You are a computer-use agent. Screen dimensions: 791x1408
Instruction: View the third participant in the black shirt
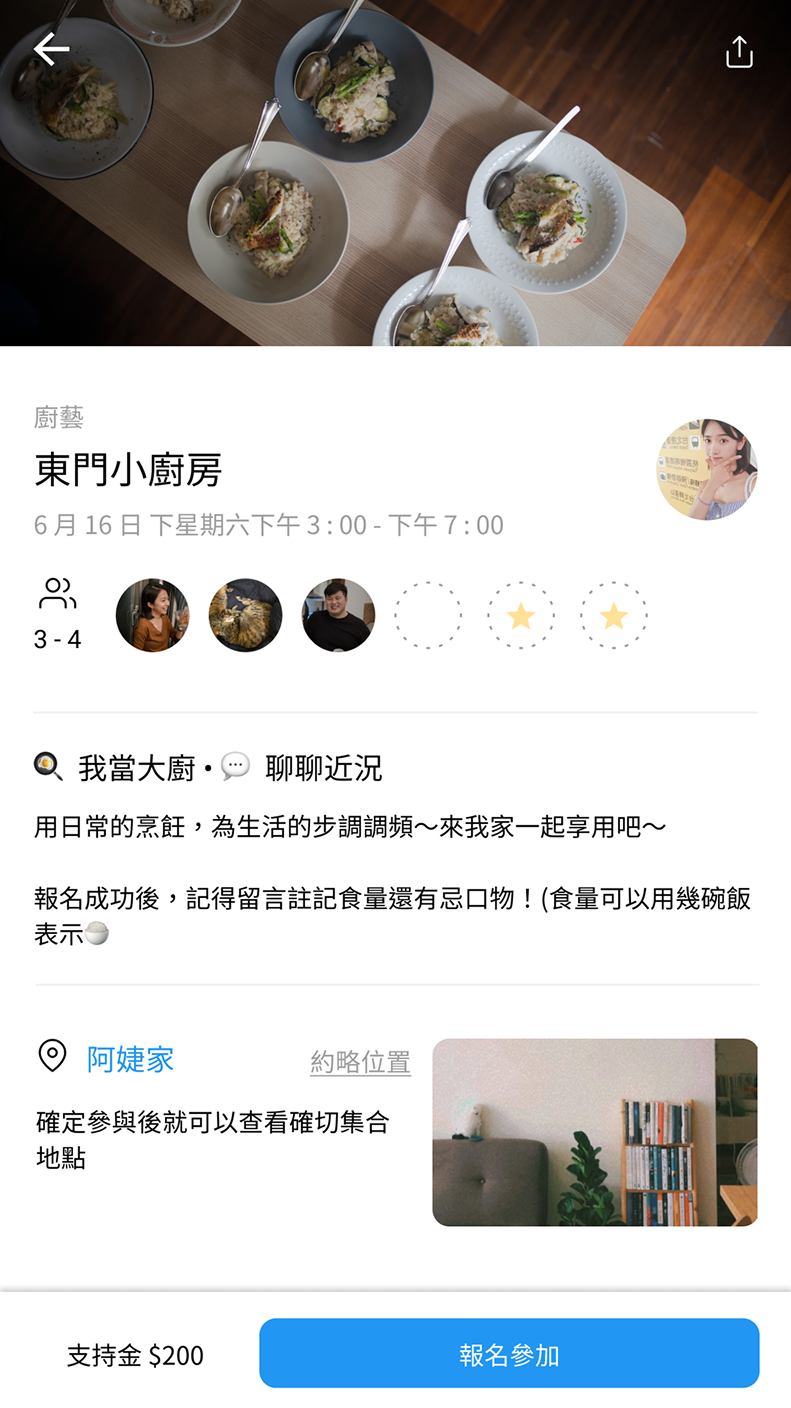[x=338, y=615]
